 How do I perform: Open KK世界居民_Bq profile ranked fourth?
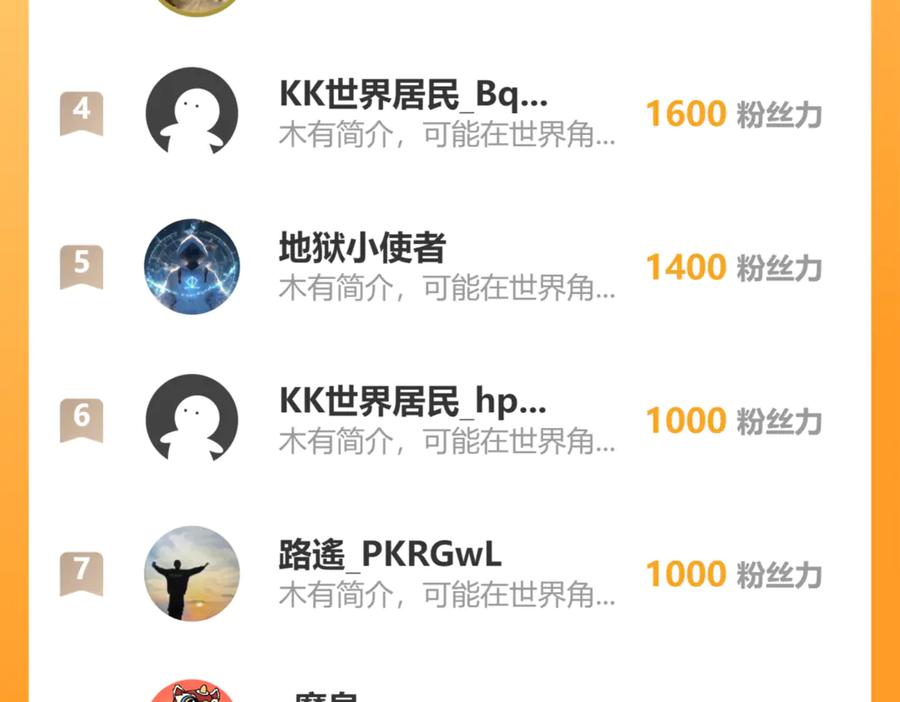(413, 95)
